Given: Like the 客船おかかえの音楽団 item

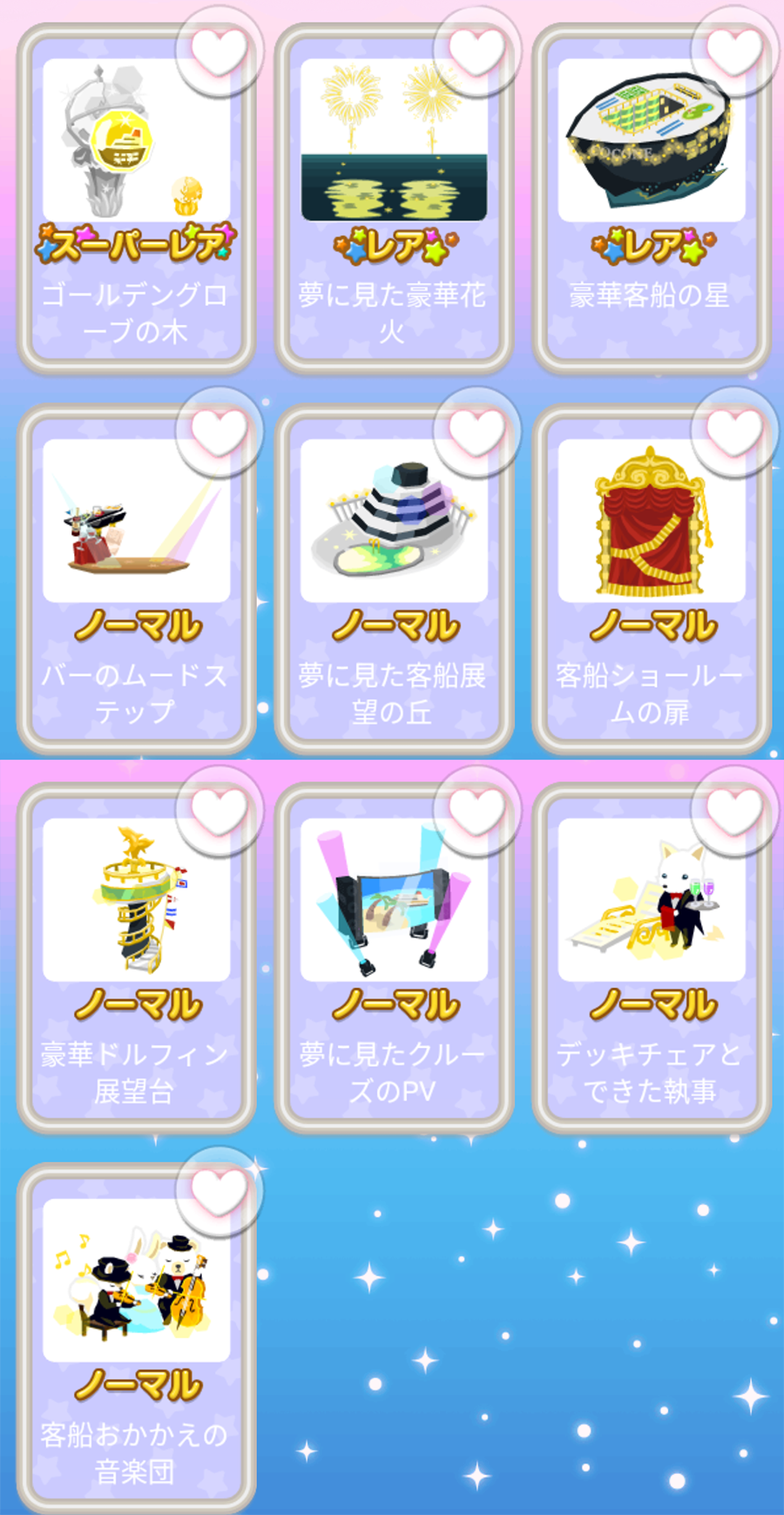Looking at the screenshot, I should click(x=219, y=1191).
